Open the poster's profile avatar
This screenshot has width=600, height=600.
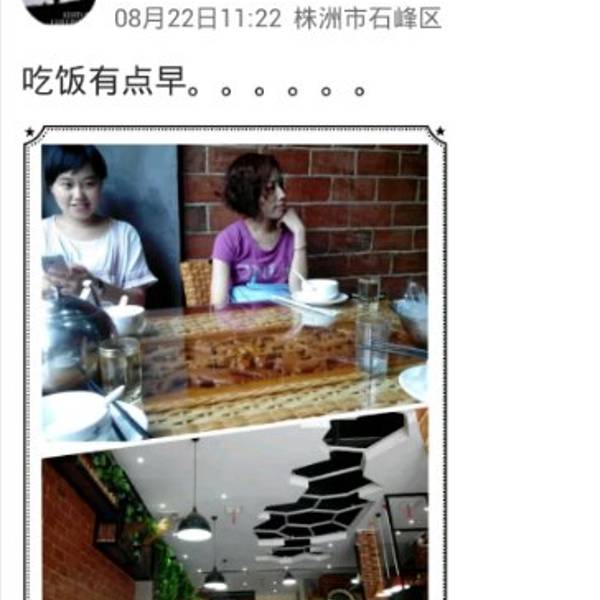coord(59,9)
